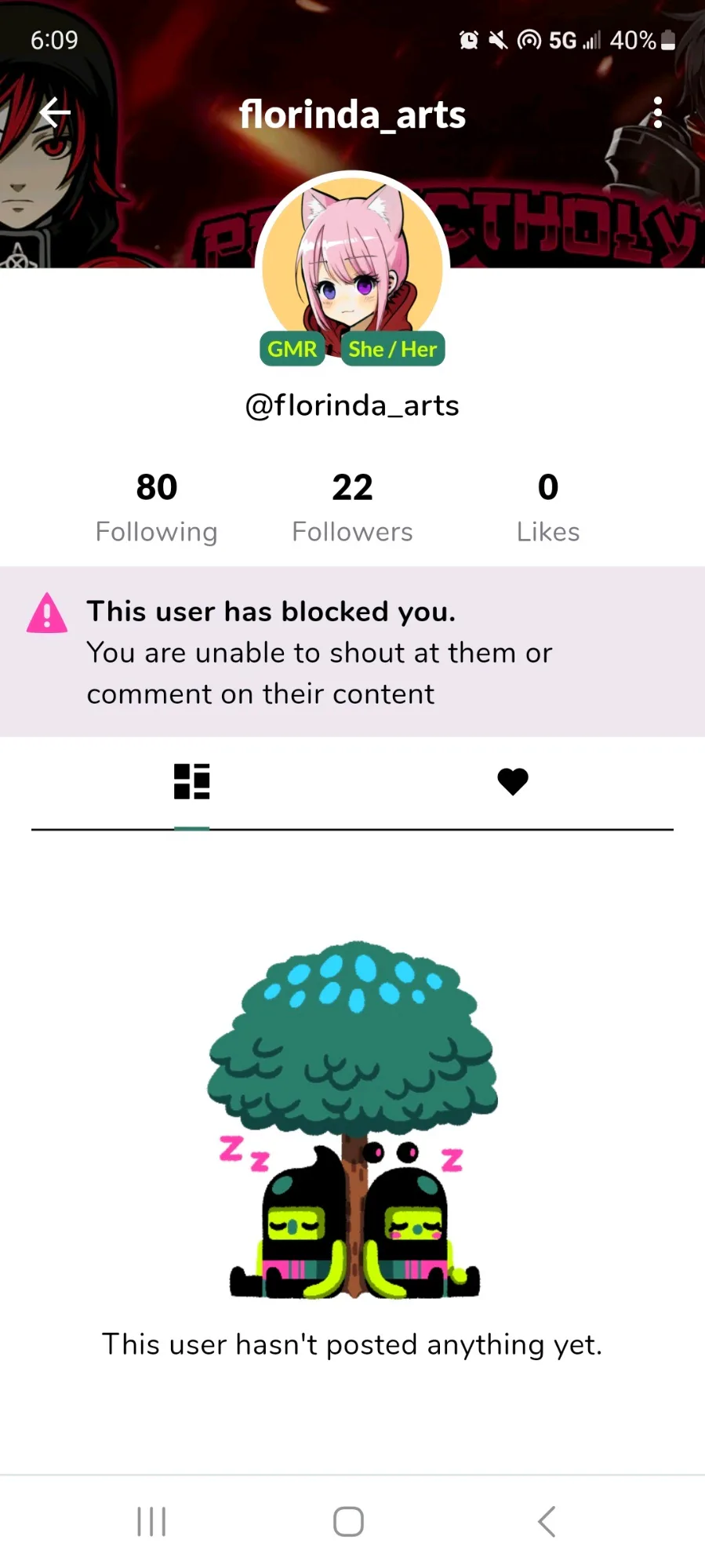Image resolution: width=705 pixels, height=1568 pixels.
Task: Switch to the posts grid tab
Action: point(191,781)
